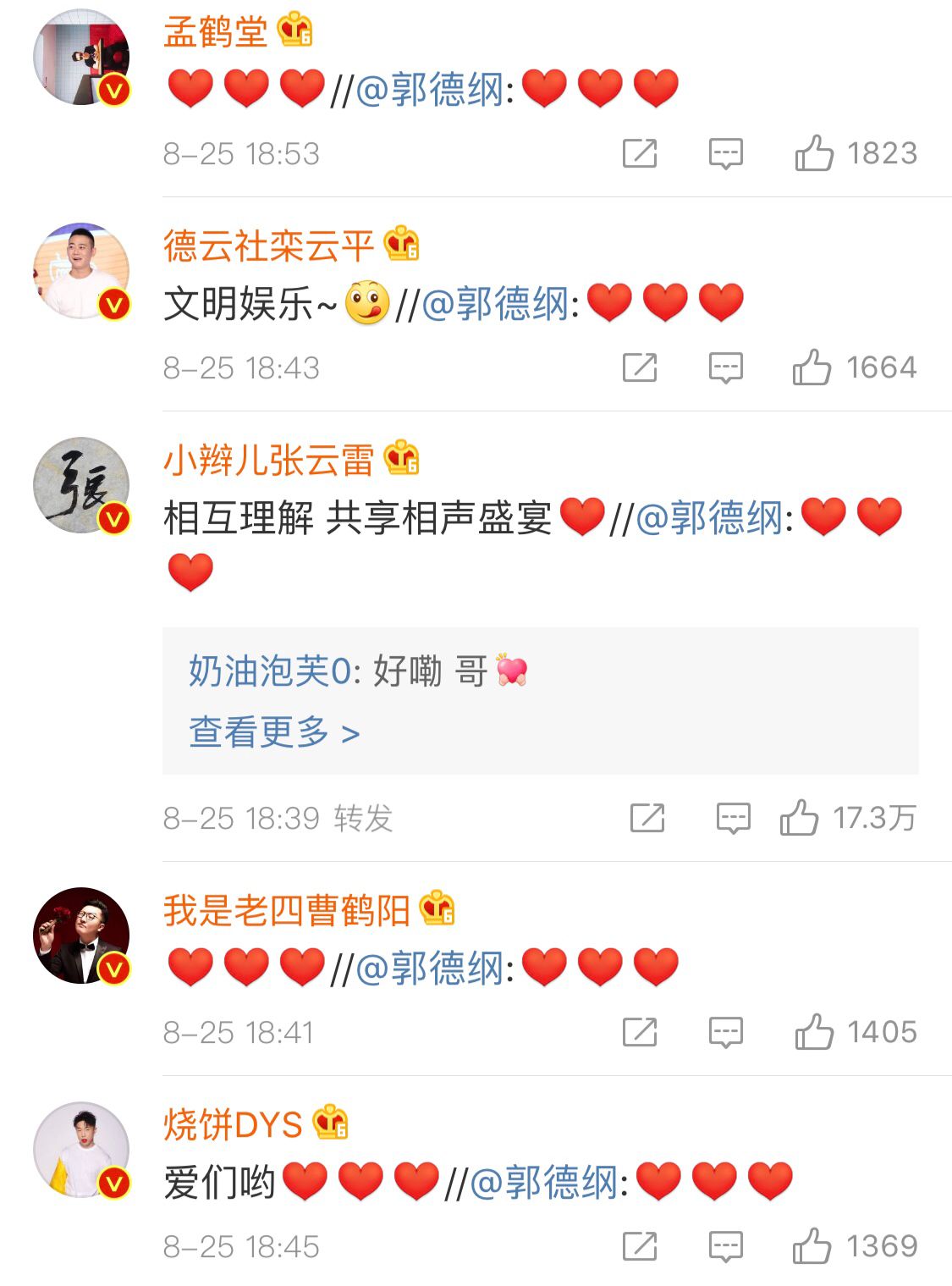Reply to 小辫儿张云雷's comment
952x1286 pixels.
coord(733,818)
